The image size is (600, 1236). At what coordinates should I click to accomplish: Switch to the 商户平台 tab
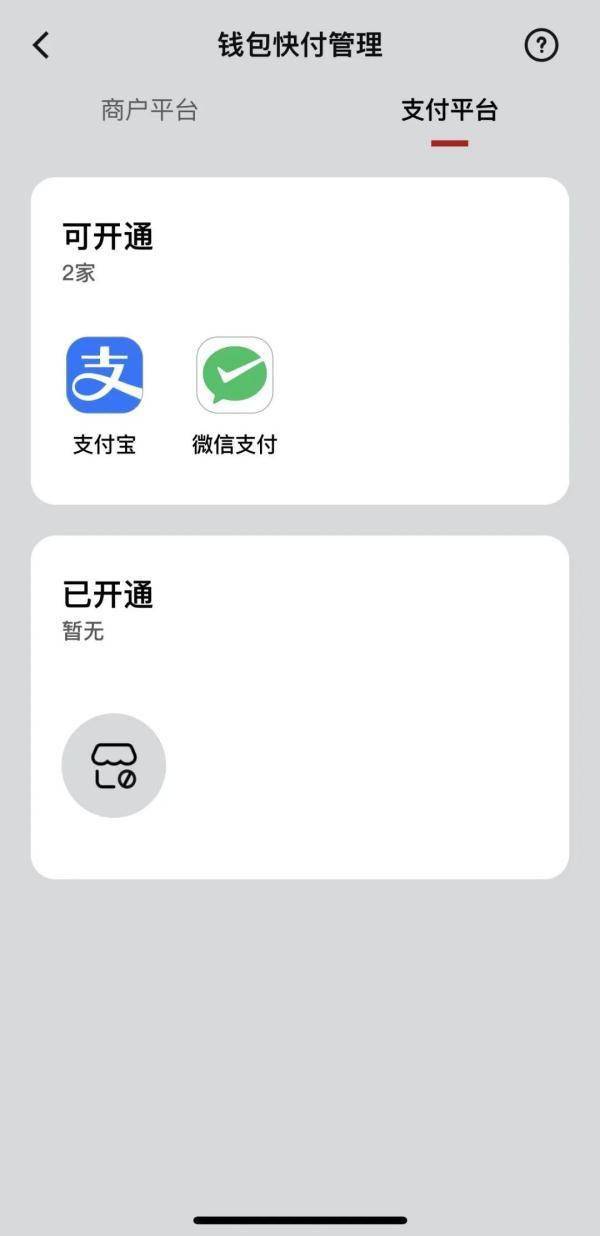[149, 110]
